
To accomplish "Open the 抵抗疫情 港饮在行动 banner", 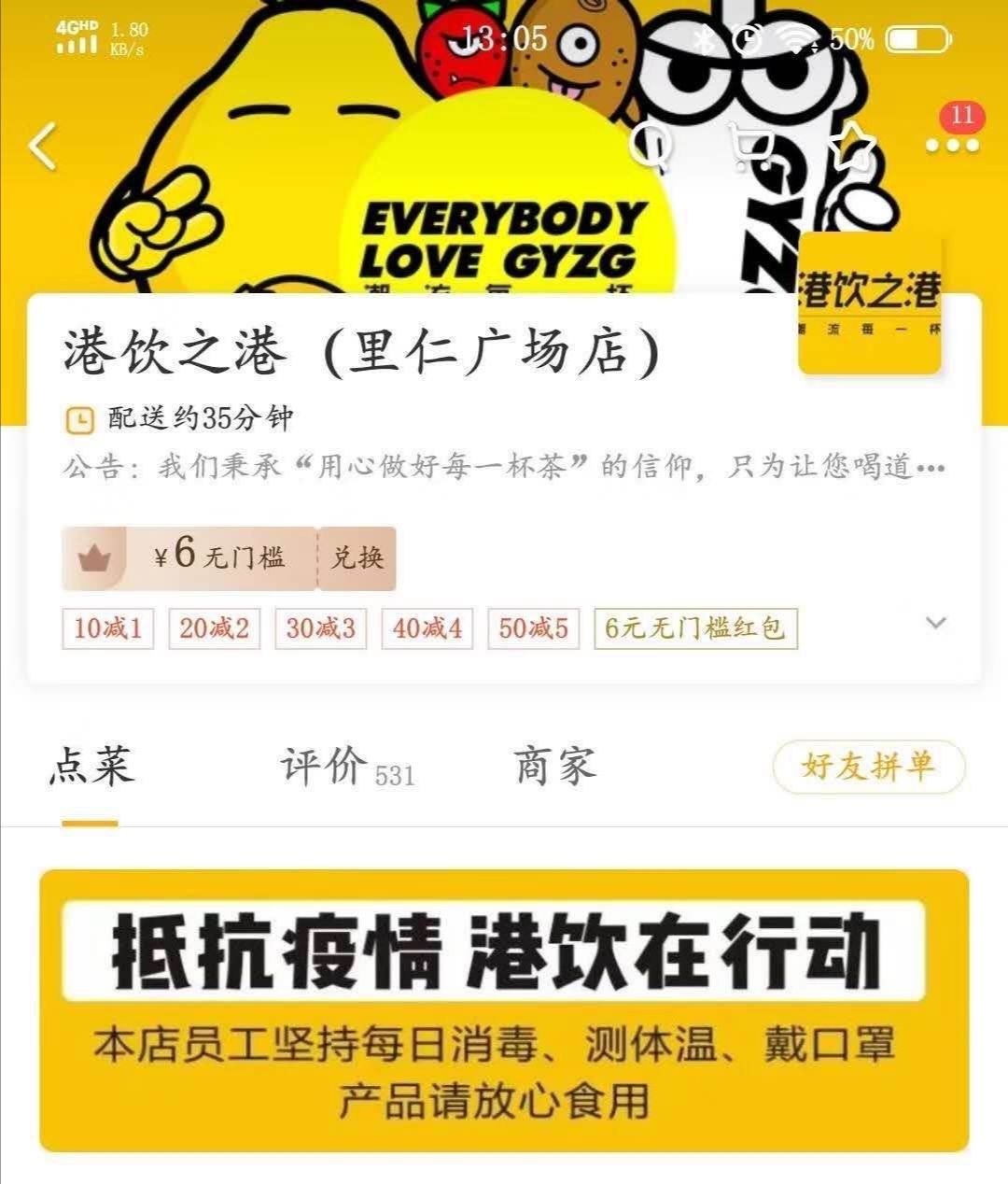I will click(504, 1010).
